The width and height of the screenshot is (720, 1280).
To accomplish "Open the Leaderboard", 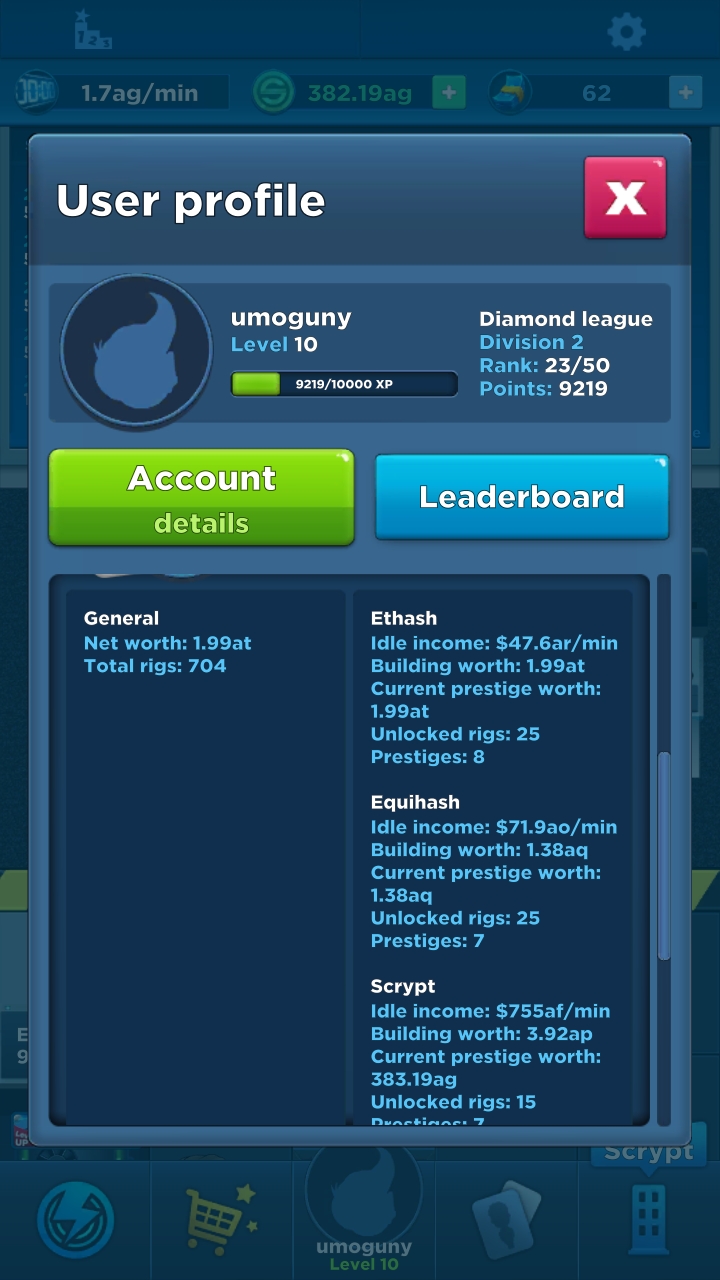I will [521, 497].
